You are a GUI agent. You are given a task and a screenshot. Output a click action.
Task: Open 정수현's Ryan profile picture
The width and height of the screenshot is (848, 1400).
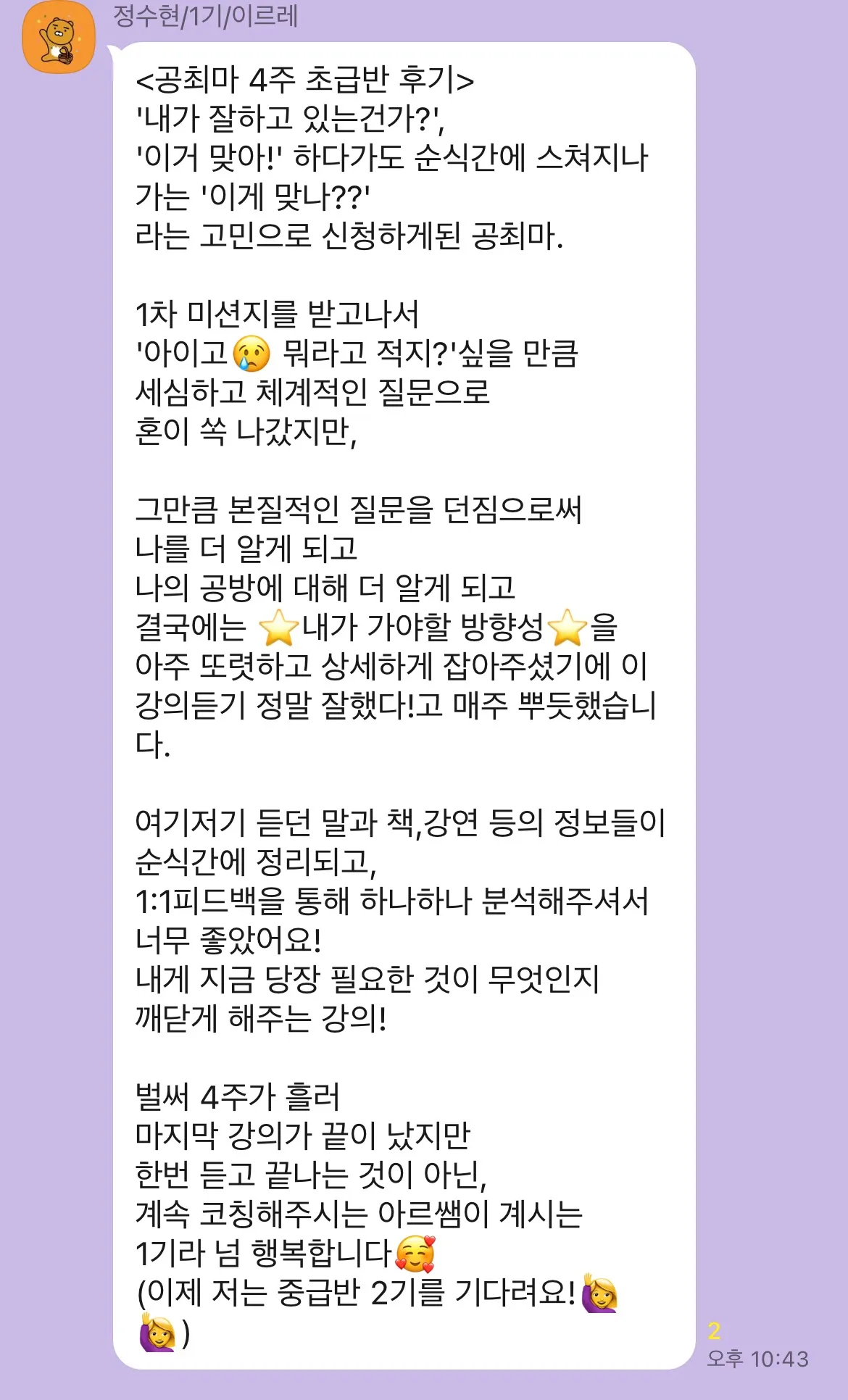59,37
